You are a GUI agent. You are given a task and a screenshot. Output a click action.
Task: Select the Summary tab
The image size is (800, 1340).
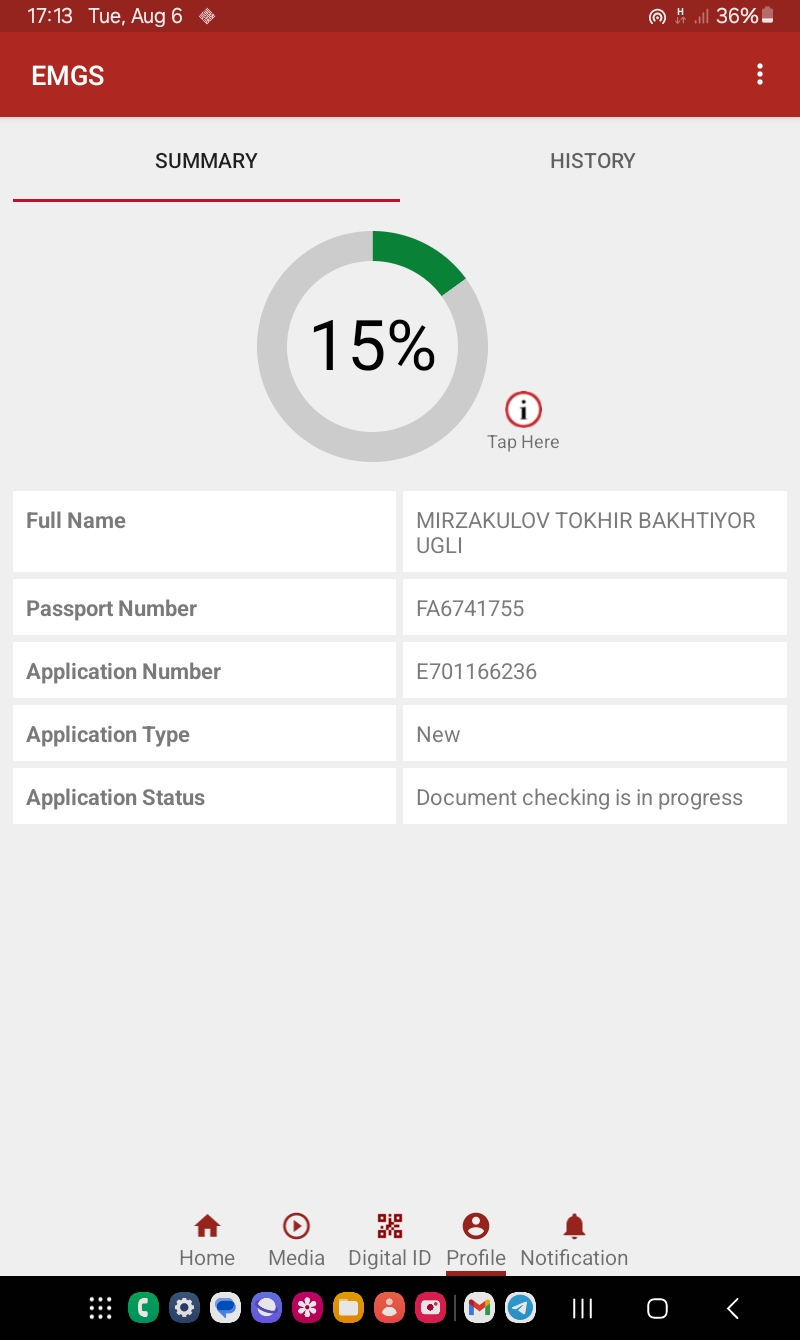click(x=206, y=161)
